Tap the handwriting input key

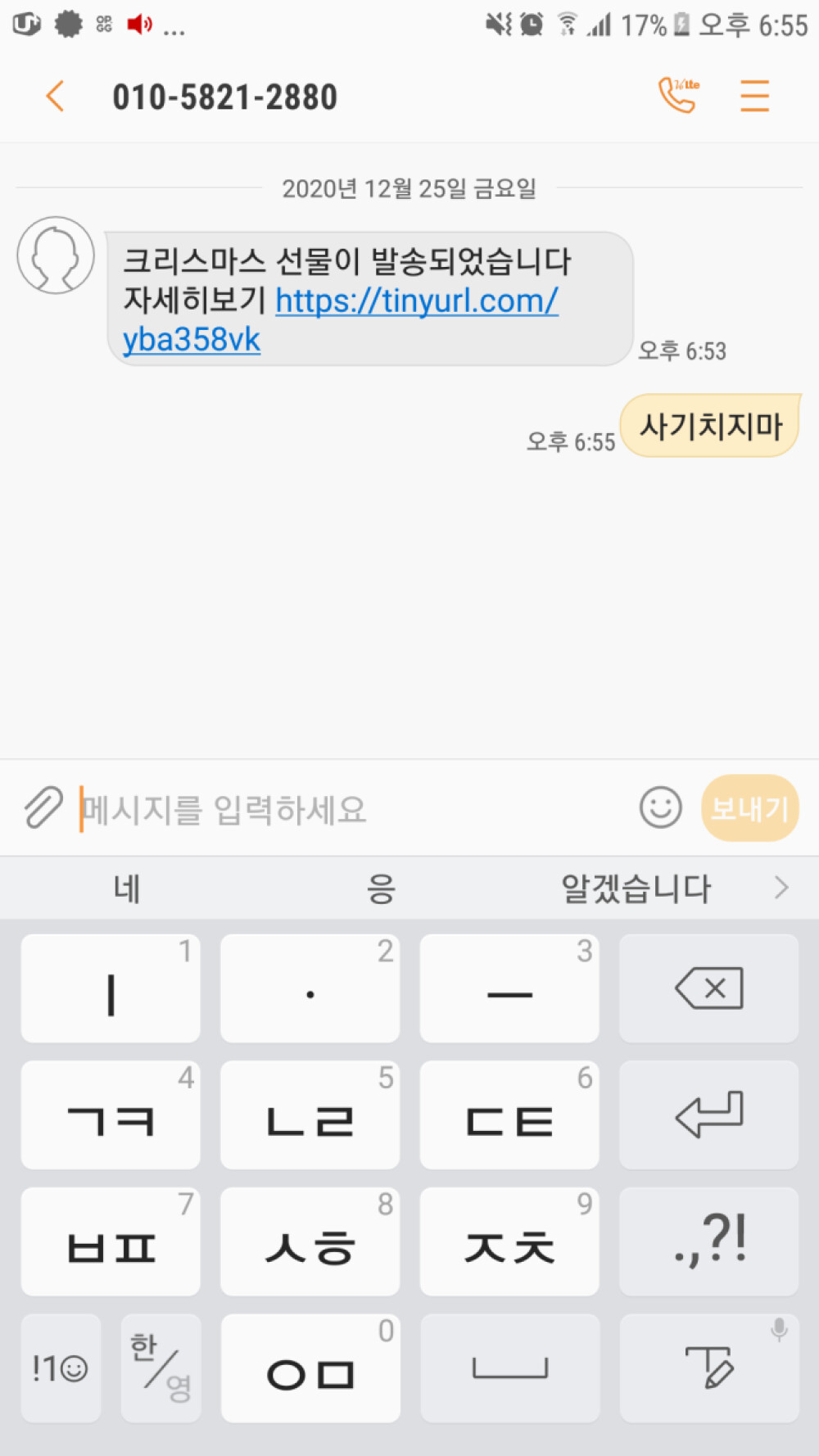pos(708,1368)
